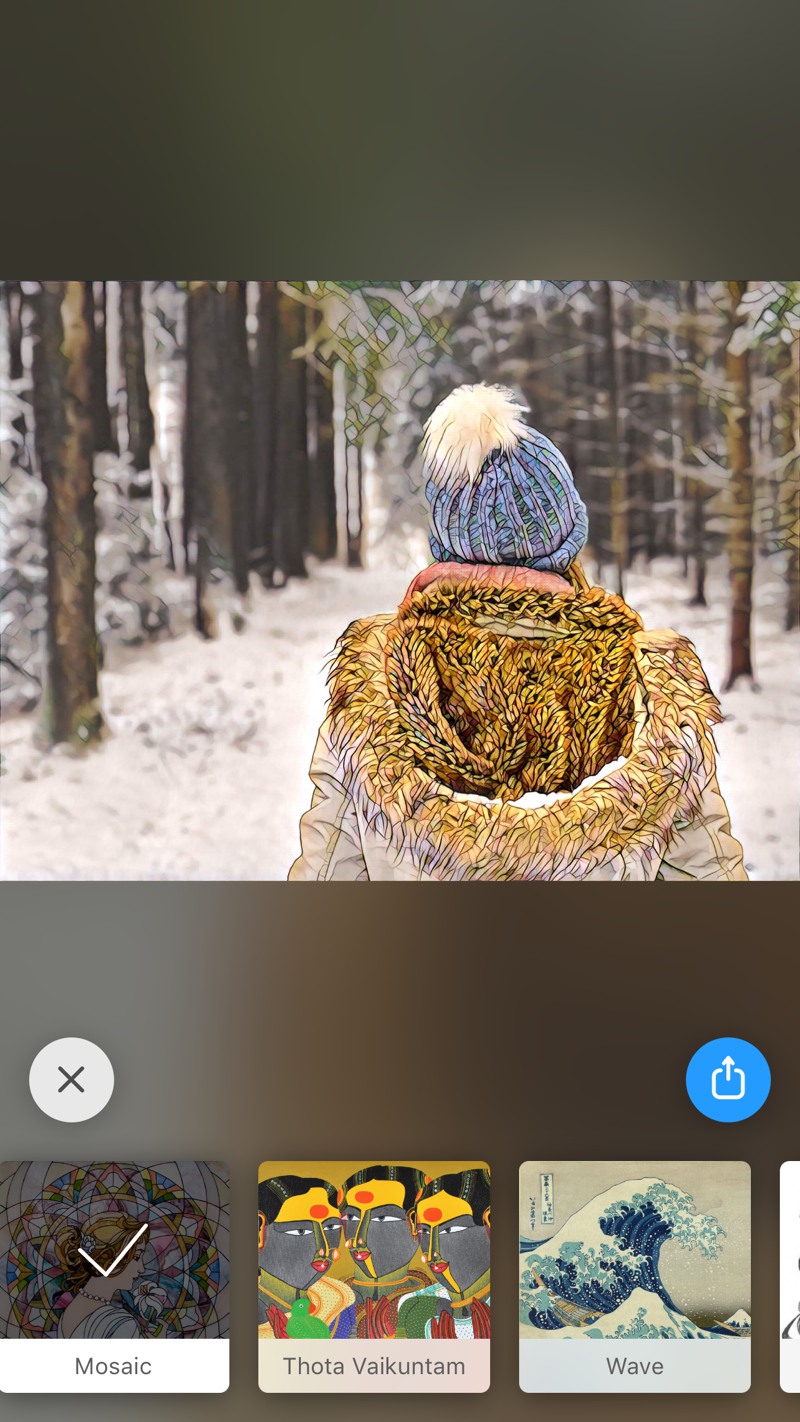Close the editor with the X button
This screenshot has width=800, height=1422.
(71, 1079)
